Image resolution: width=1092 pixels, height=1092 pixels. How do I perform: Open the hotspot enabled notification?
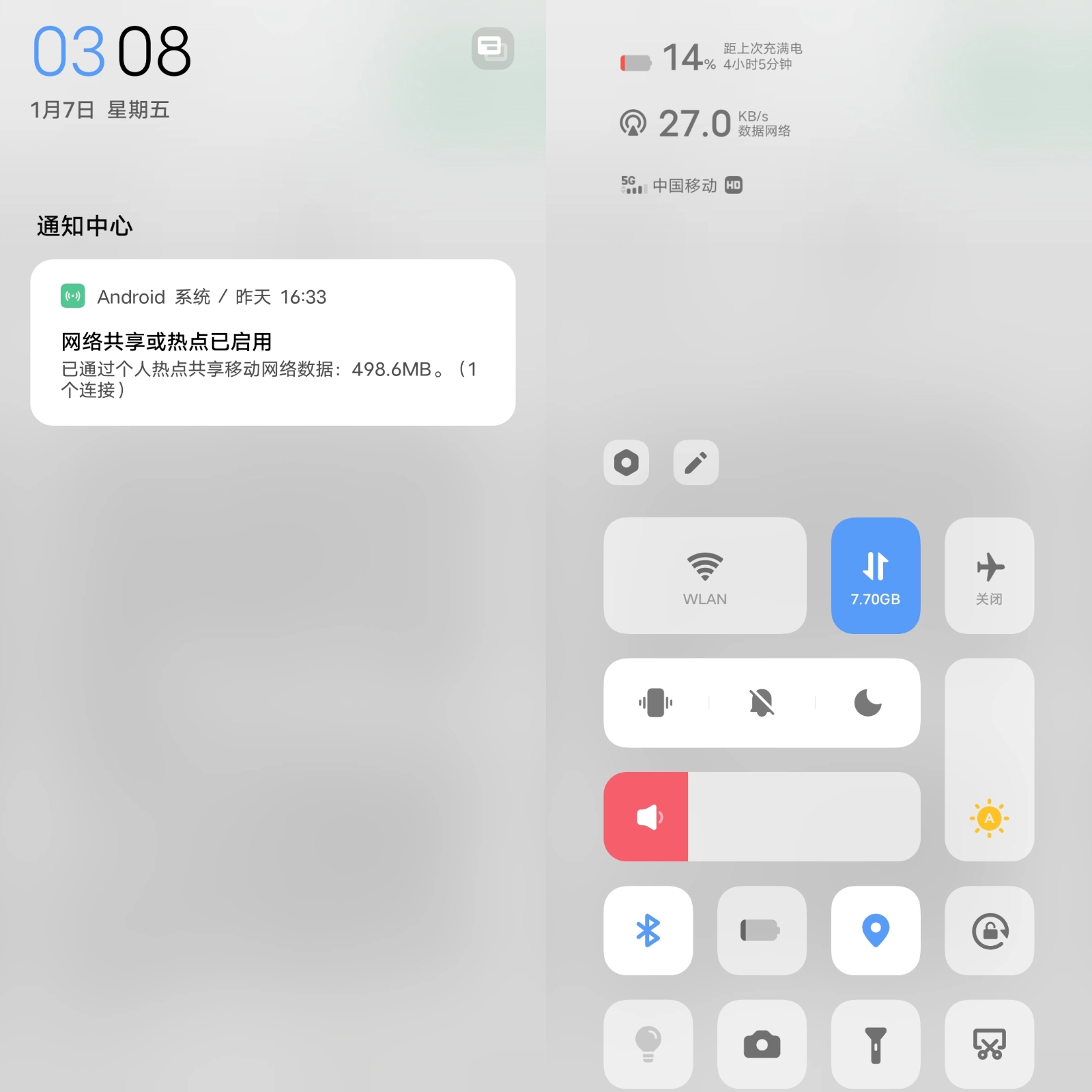pos(272,342)
